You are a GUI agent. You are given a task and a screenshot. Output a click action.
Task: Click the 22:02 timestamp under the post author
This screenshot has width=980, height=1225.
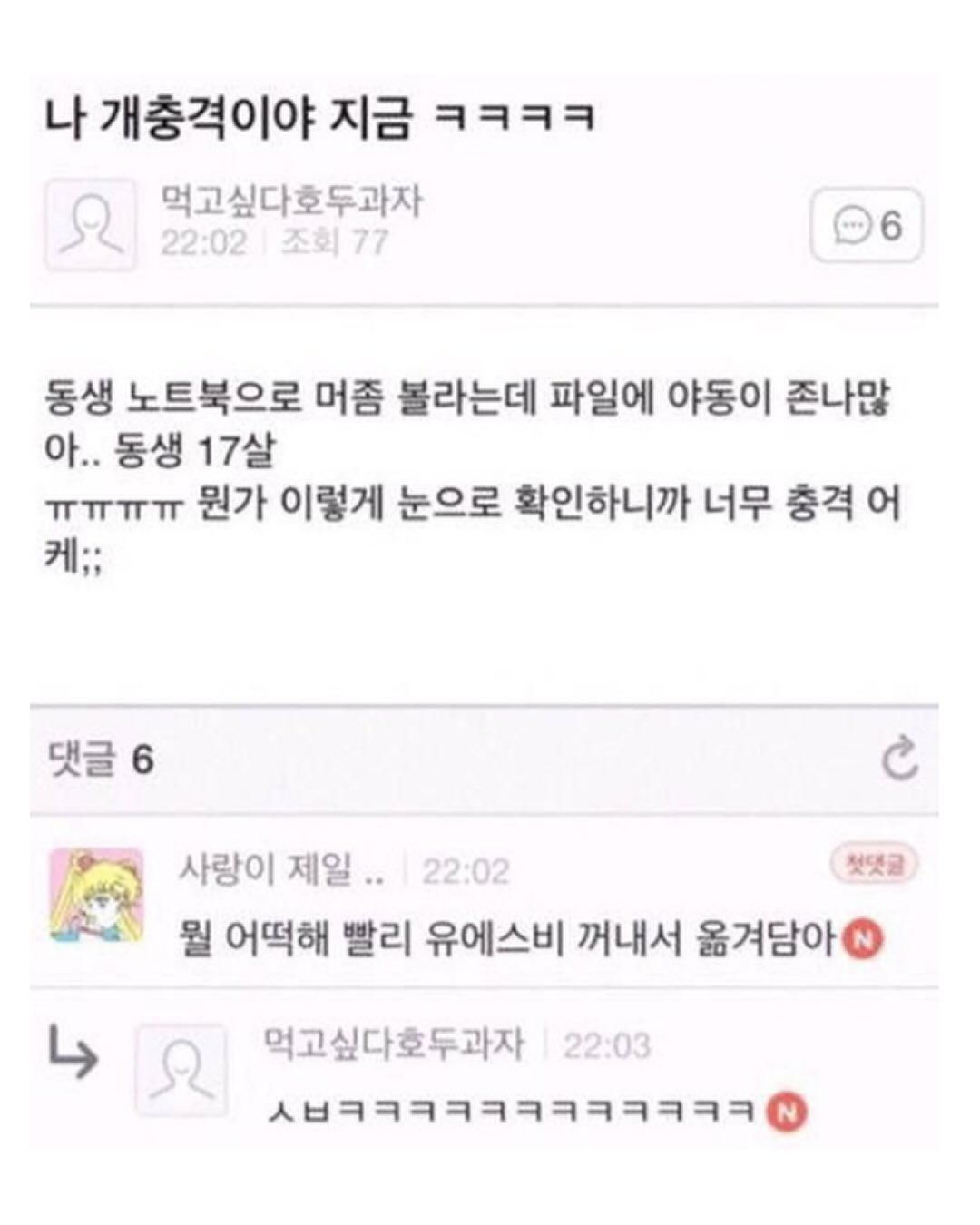(x=202, y=239)
